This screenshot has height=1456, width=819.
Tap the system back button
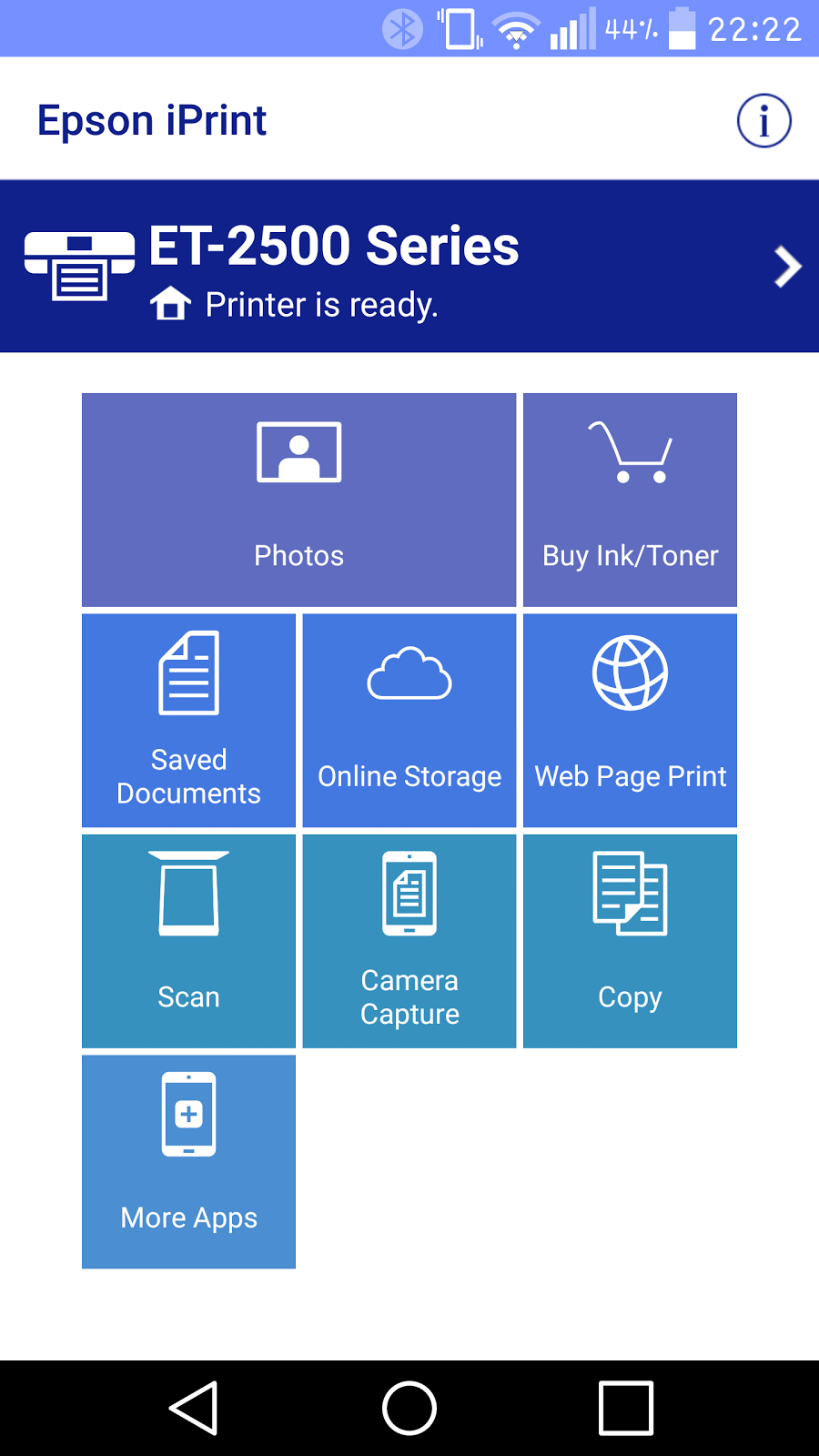click(194, 1408)
